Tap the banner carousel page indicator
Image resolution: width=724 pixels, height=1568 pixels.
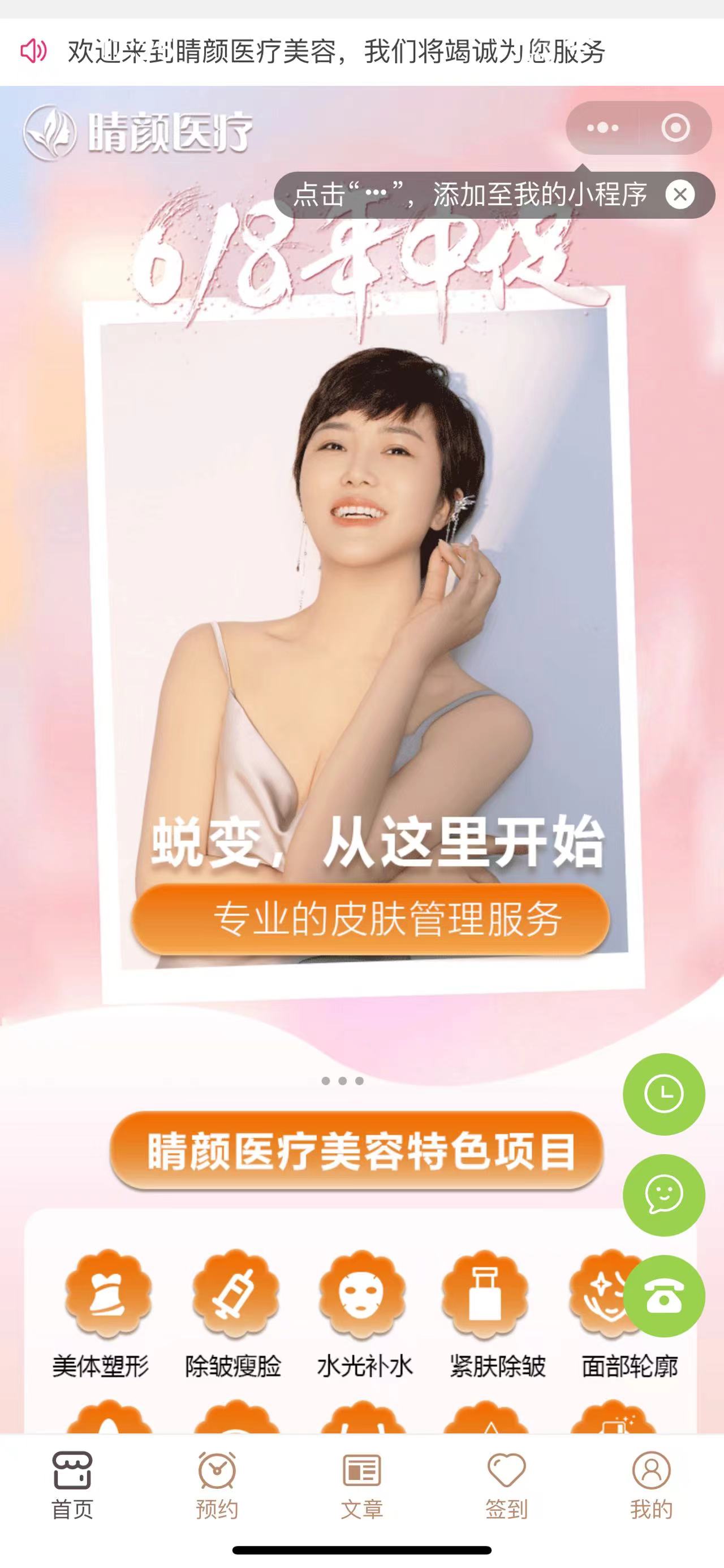(342, 1081)
